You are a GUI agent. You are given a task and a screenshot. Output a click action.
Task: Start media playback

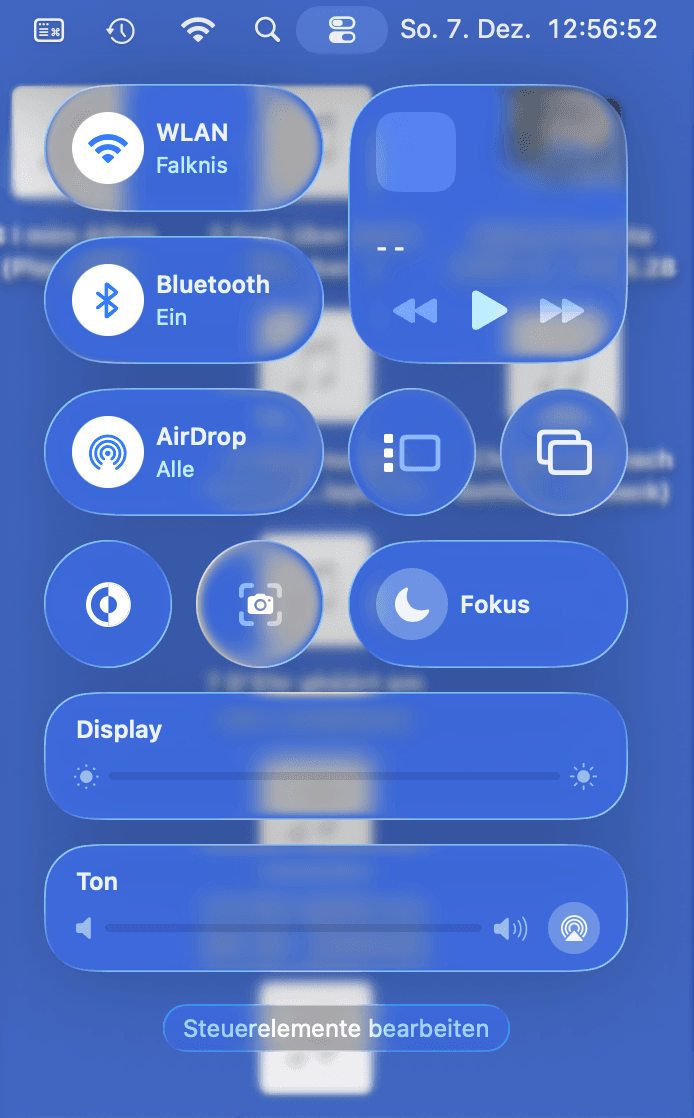[x=488, y=311]
